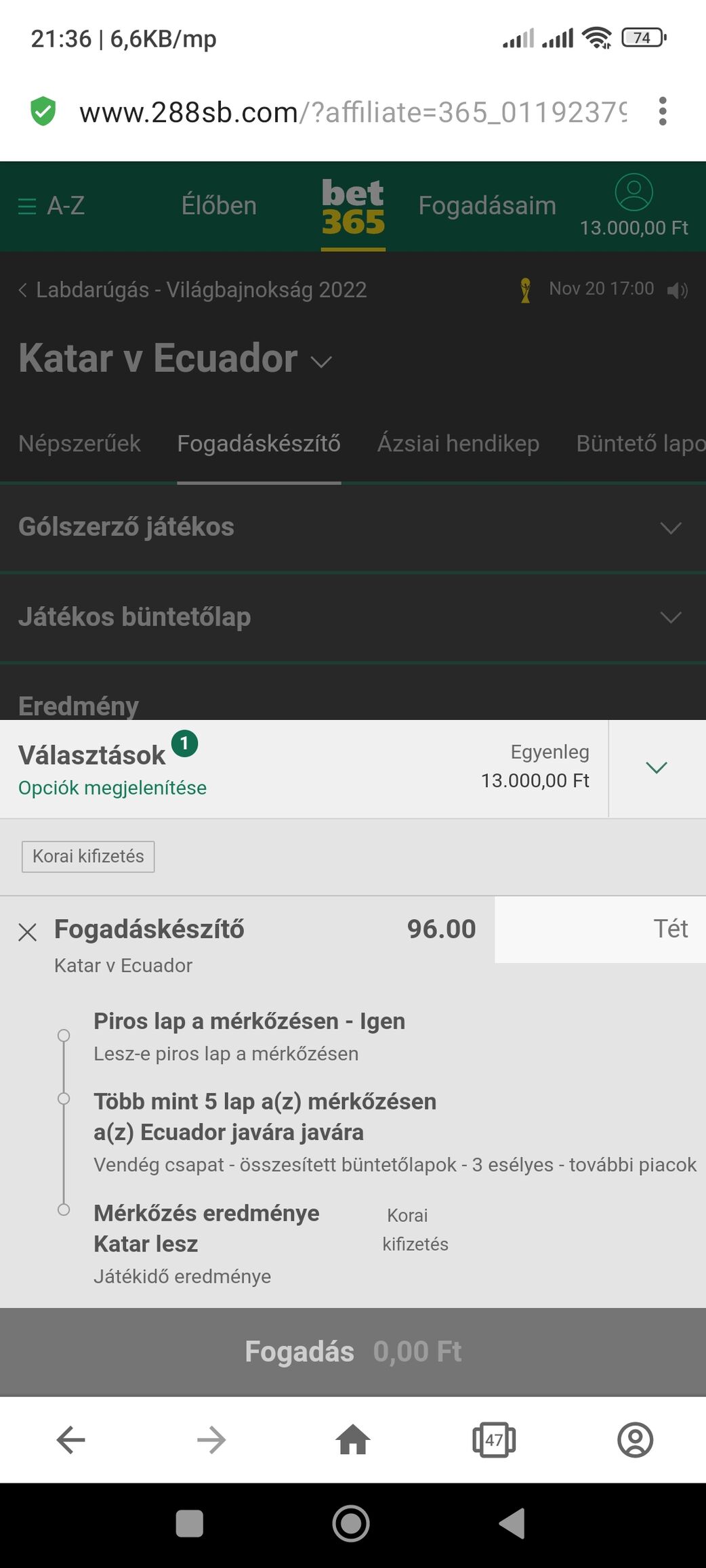Remove the Fogadáskészítő selection

(27, 933)
